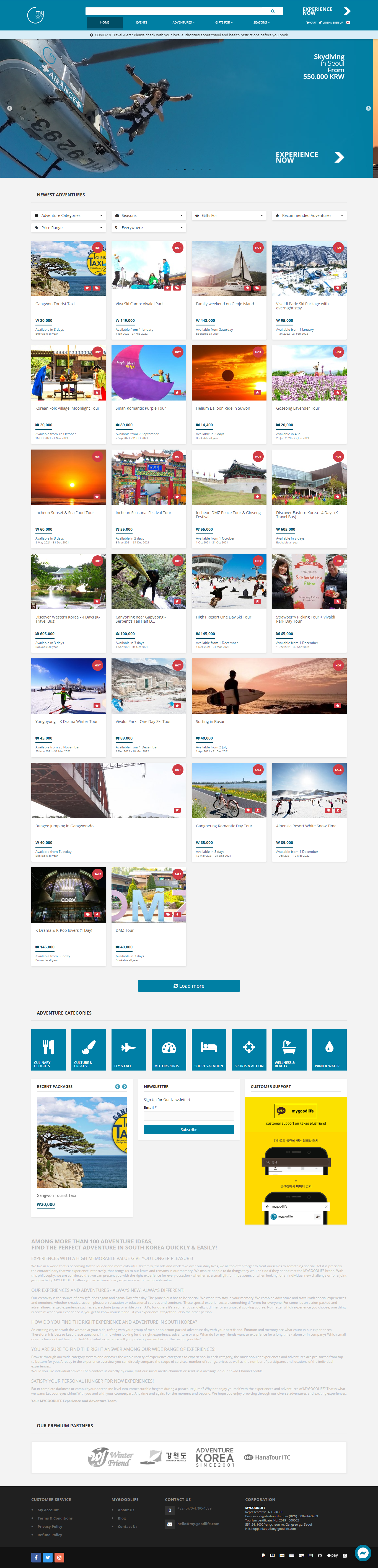The width and height of the screenshot is (378, 1568).
Task: Open the Surfing in Busan card
Action: pyautogui.click(x=269, y=706)
